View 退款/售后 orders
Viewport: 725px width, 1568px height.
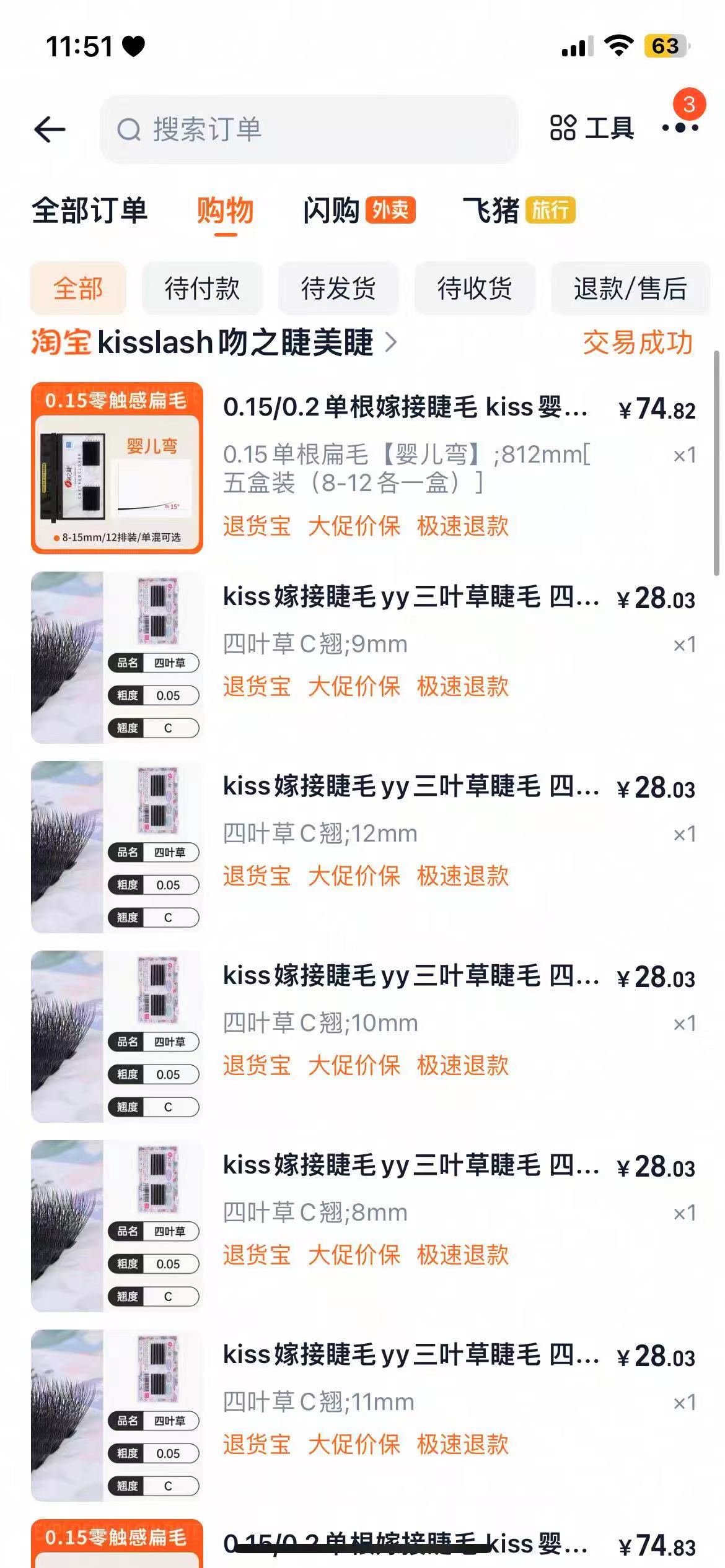pos(630,289)
